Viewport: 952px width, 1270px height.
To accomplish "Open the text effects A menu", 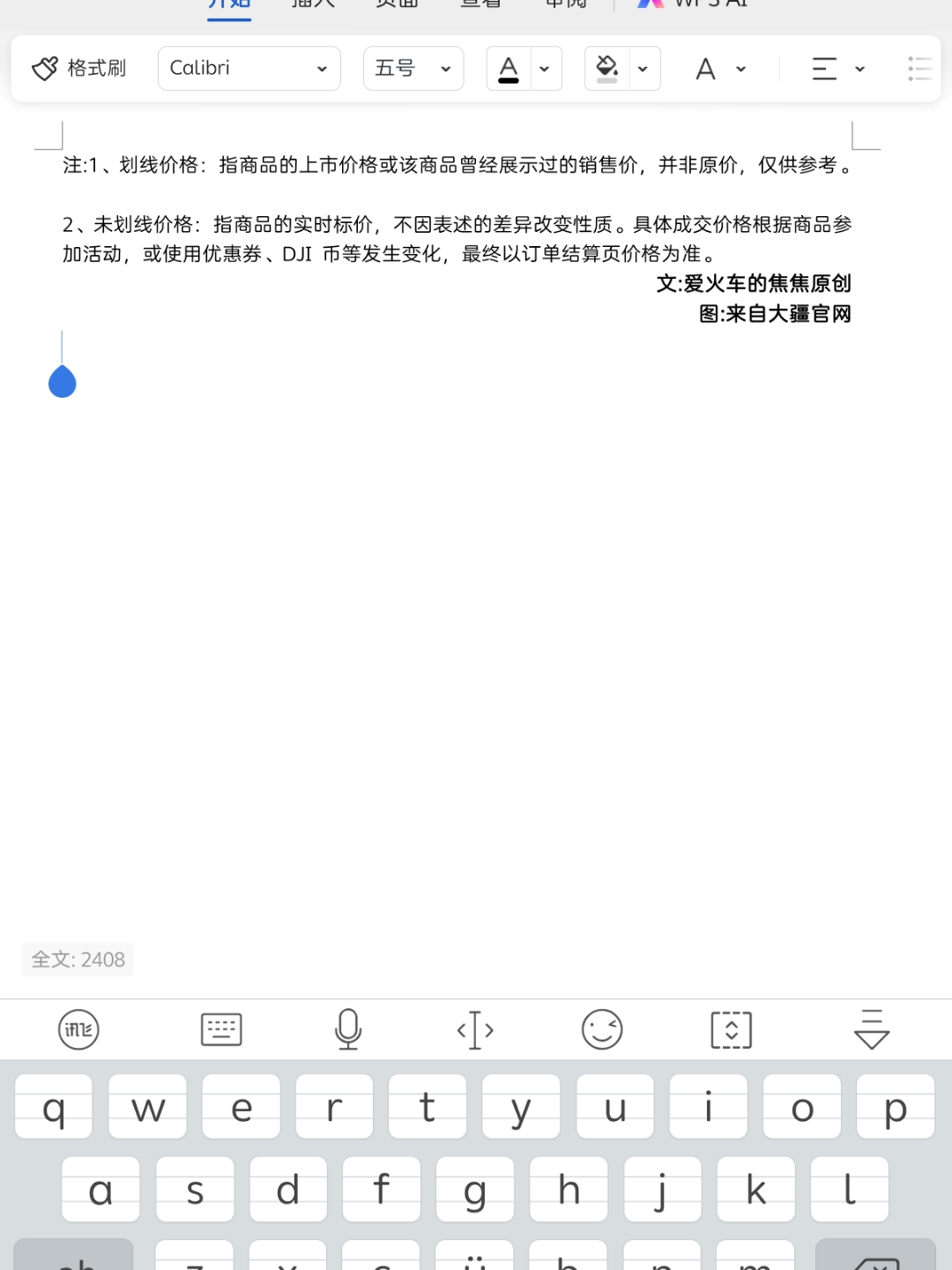I will pyautogui.click(x=720, y=68).
